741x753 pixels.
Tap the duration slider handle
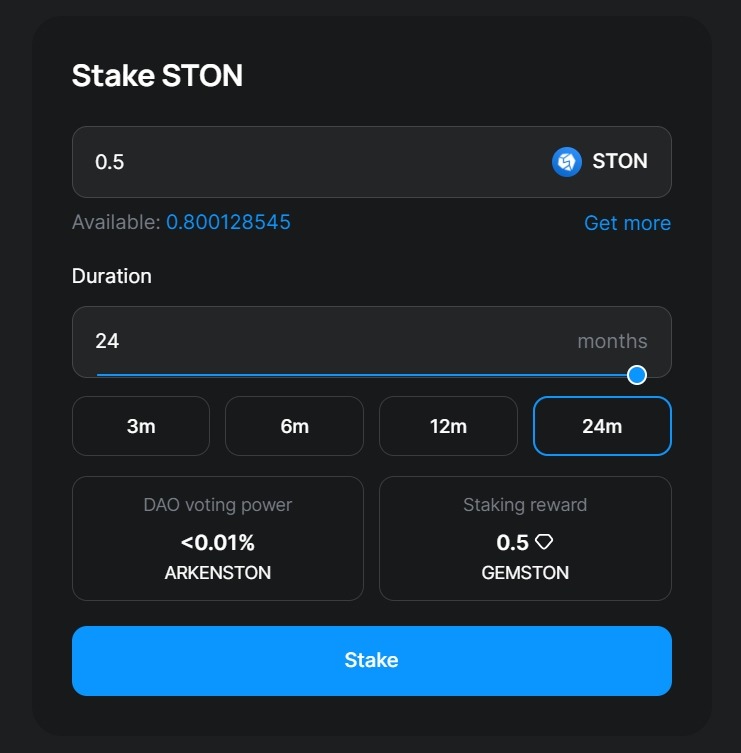pyautogui.click(x=637, y=375)
